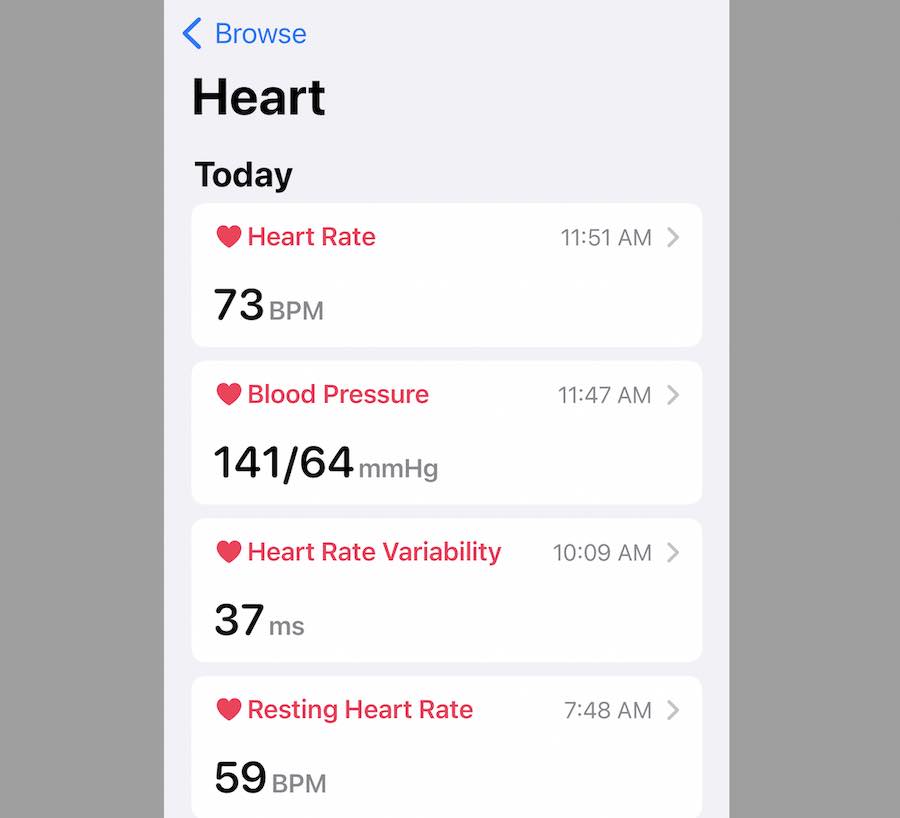Open the Resting Heart Rate card
Image resolution: width=900 pixels, height=818 pixels.
tap(446, 745)
